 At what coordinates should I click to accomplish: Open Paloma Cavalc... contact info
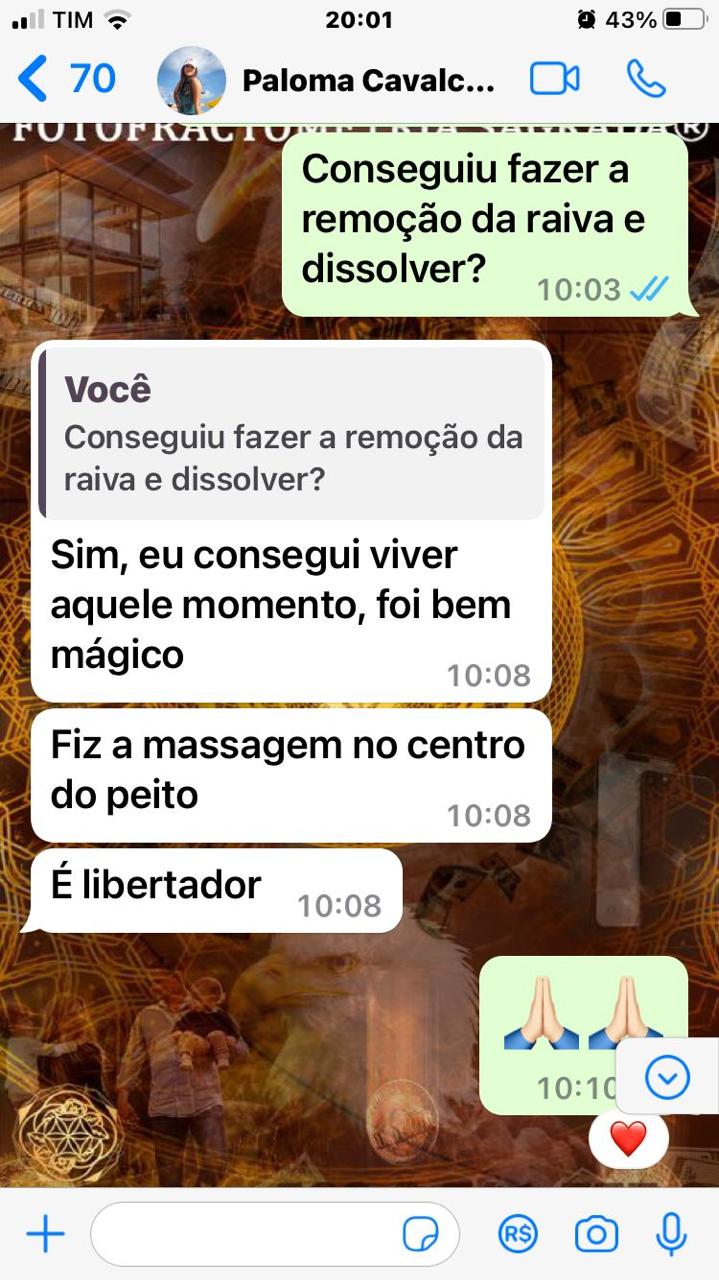(368, 80)
